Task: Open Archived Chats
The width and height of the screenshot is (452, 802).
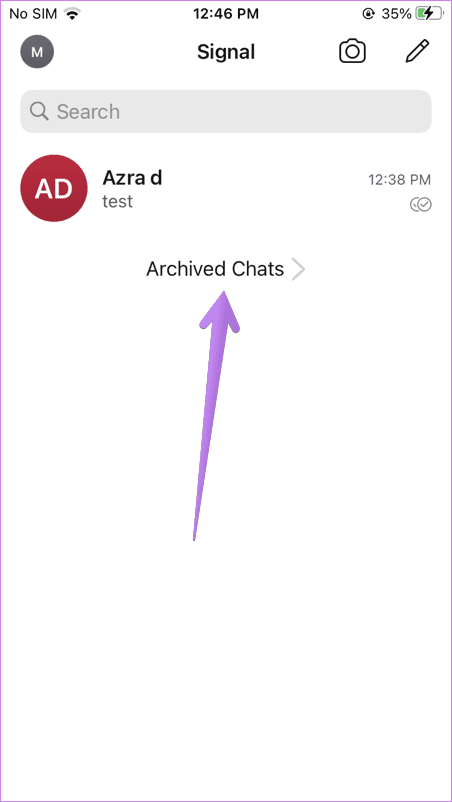Action: point(225,269)
